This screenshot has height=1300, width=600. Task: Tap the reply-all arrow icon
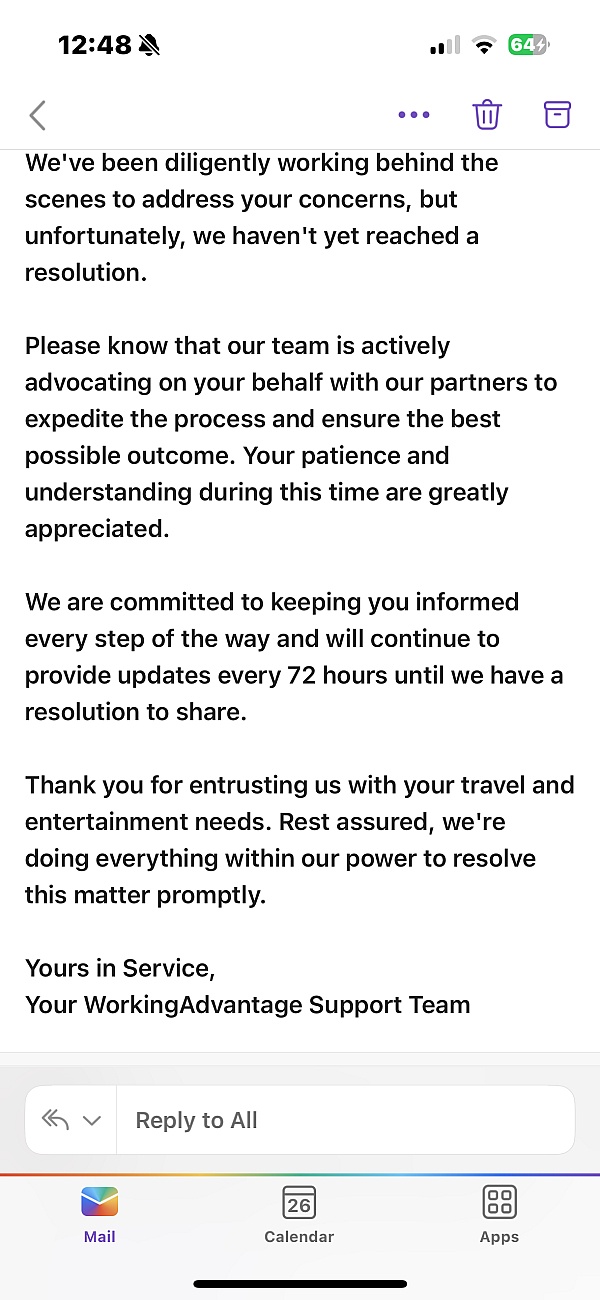(x=55, y=1120)
